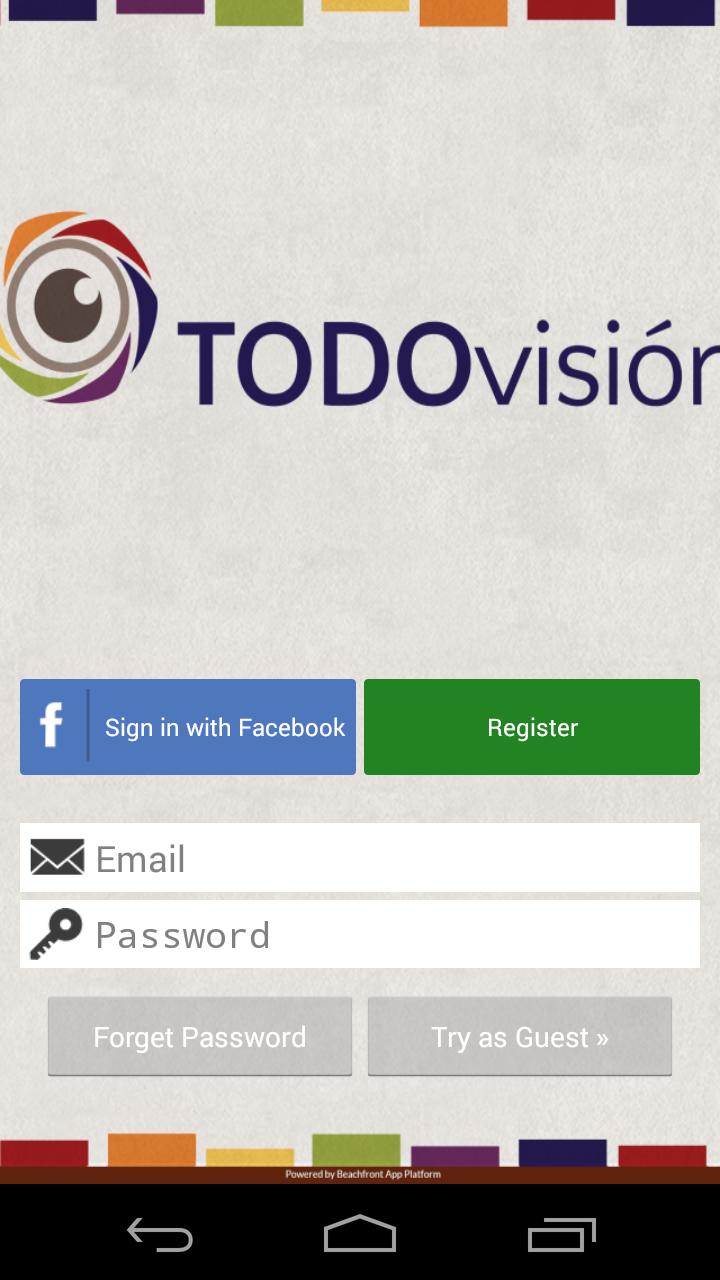Open the recent apps view

pyautogui.click(x=562, y=1235)
